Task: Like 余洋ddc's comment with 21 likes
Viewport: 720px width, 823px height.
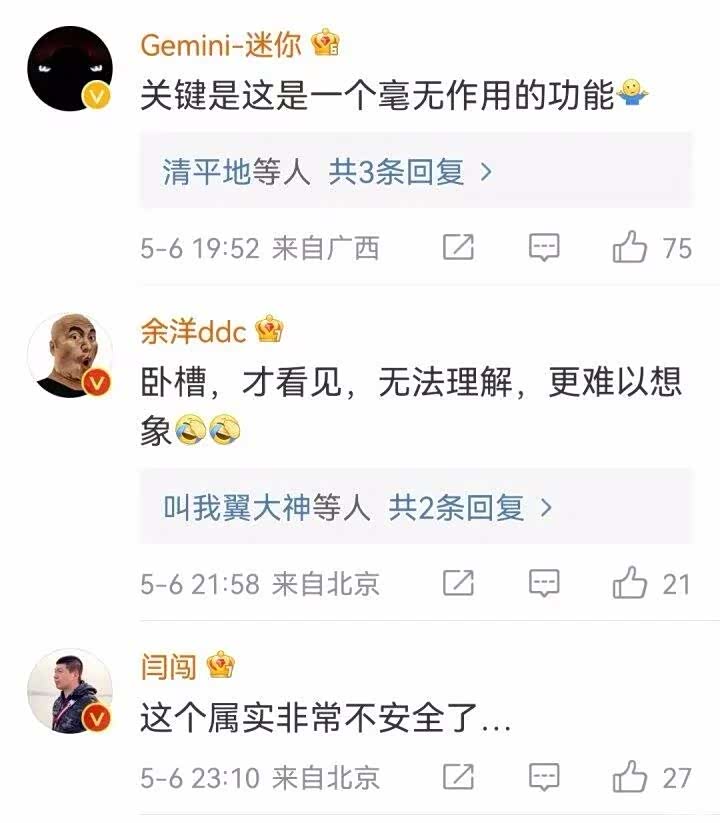Action: click(630, 582)
